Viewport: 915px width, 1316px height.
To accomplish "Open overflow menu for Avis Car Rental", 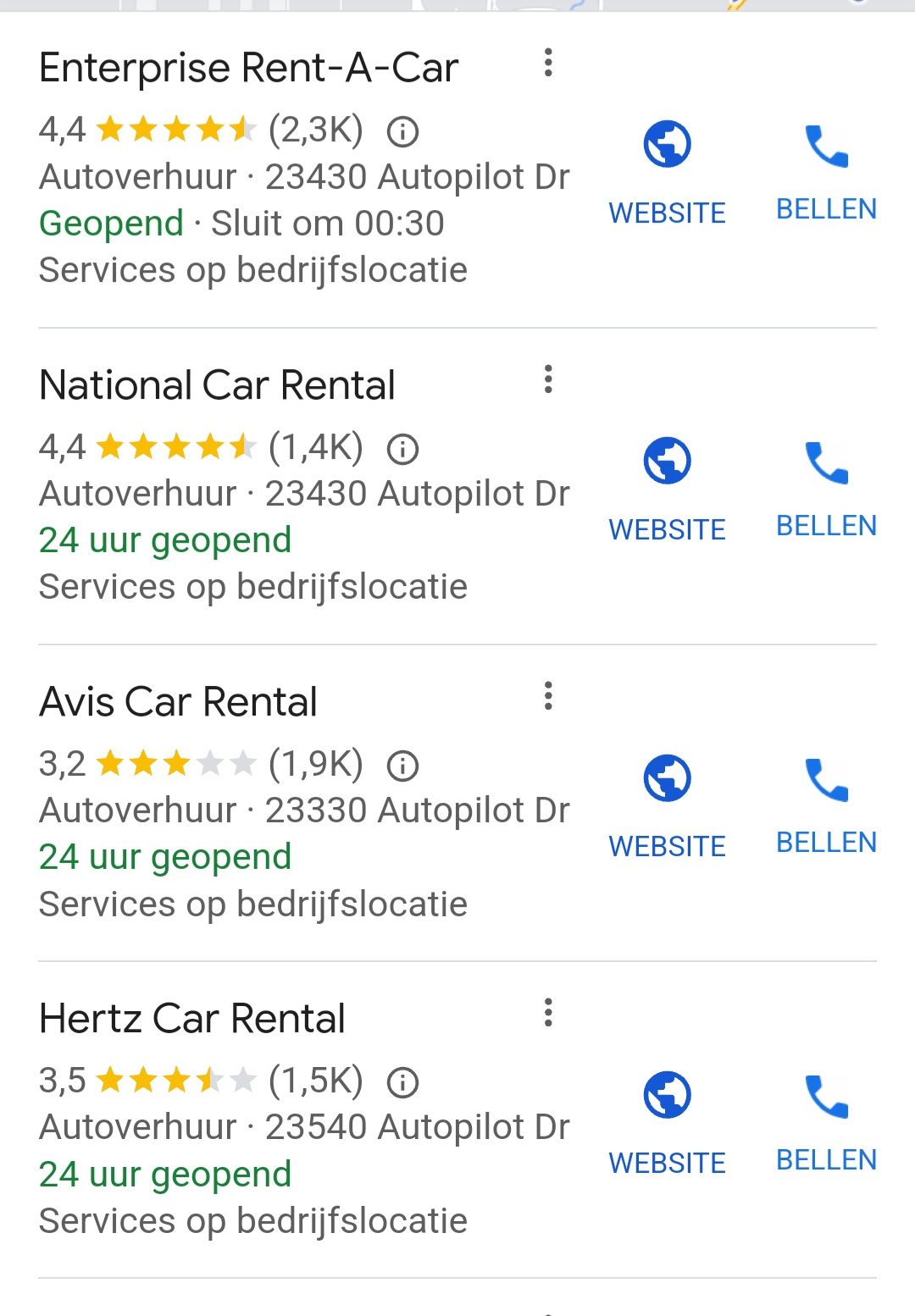I will (548, 696).
